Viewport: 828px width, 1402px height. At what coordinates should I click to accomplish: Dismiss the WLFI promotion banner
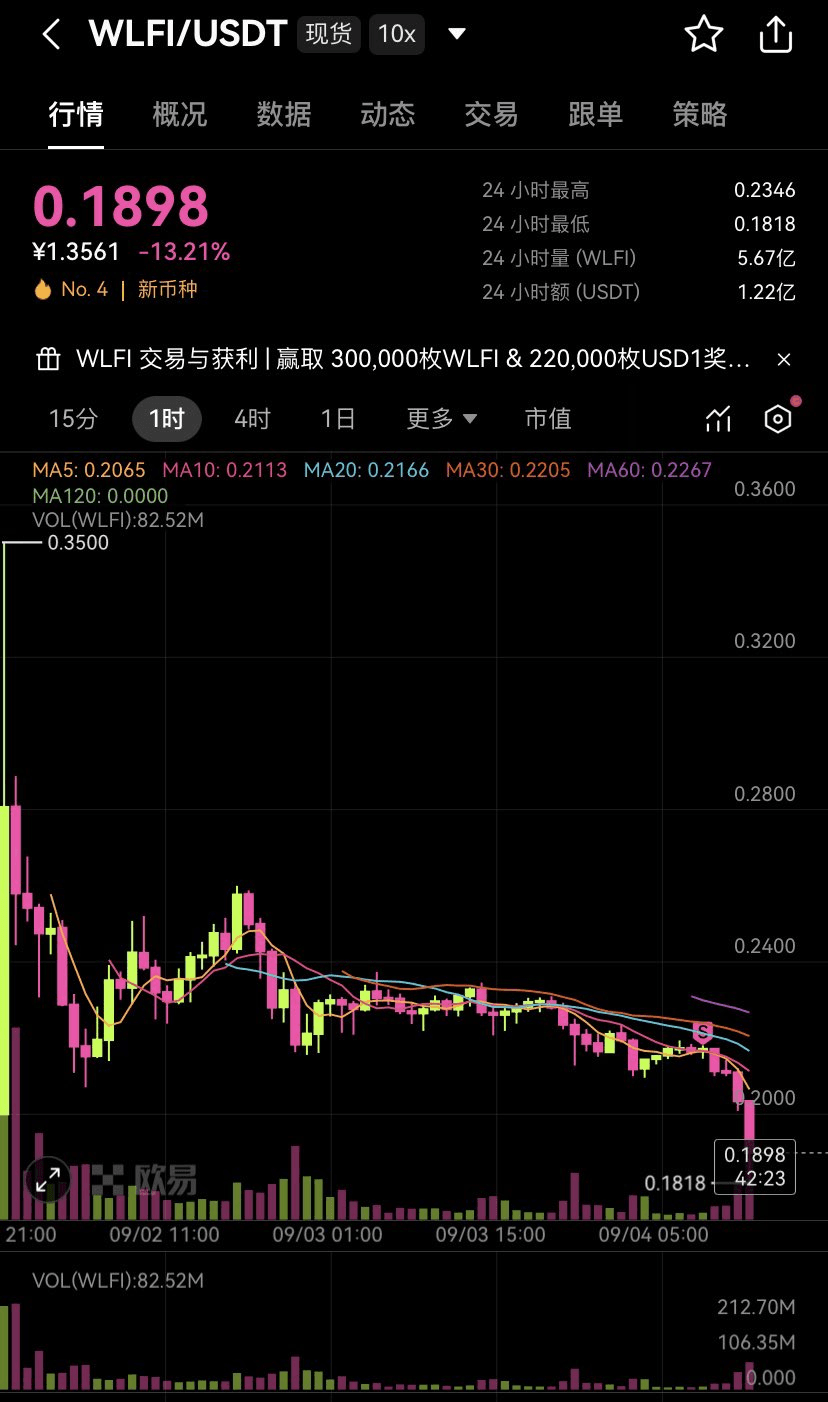point(784,359)
